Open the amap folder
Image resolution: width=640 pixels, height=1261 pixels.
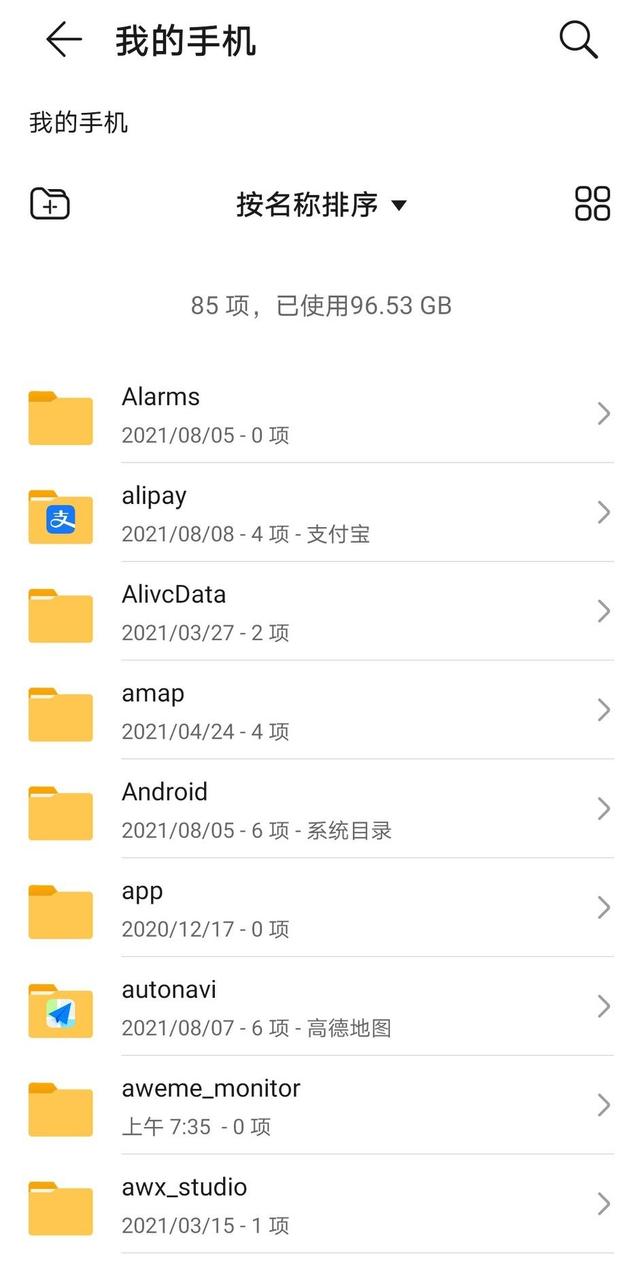tap(320, 711)
